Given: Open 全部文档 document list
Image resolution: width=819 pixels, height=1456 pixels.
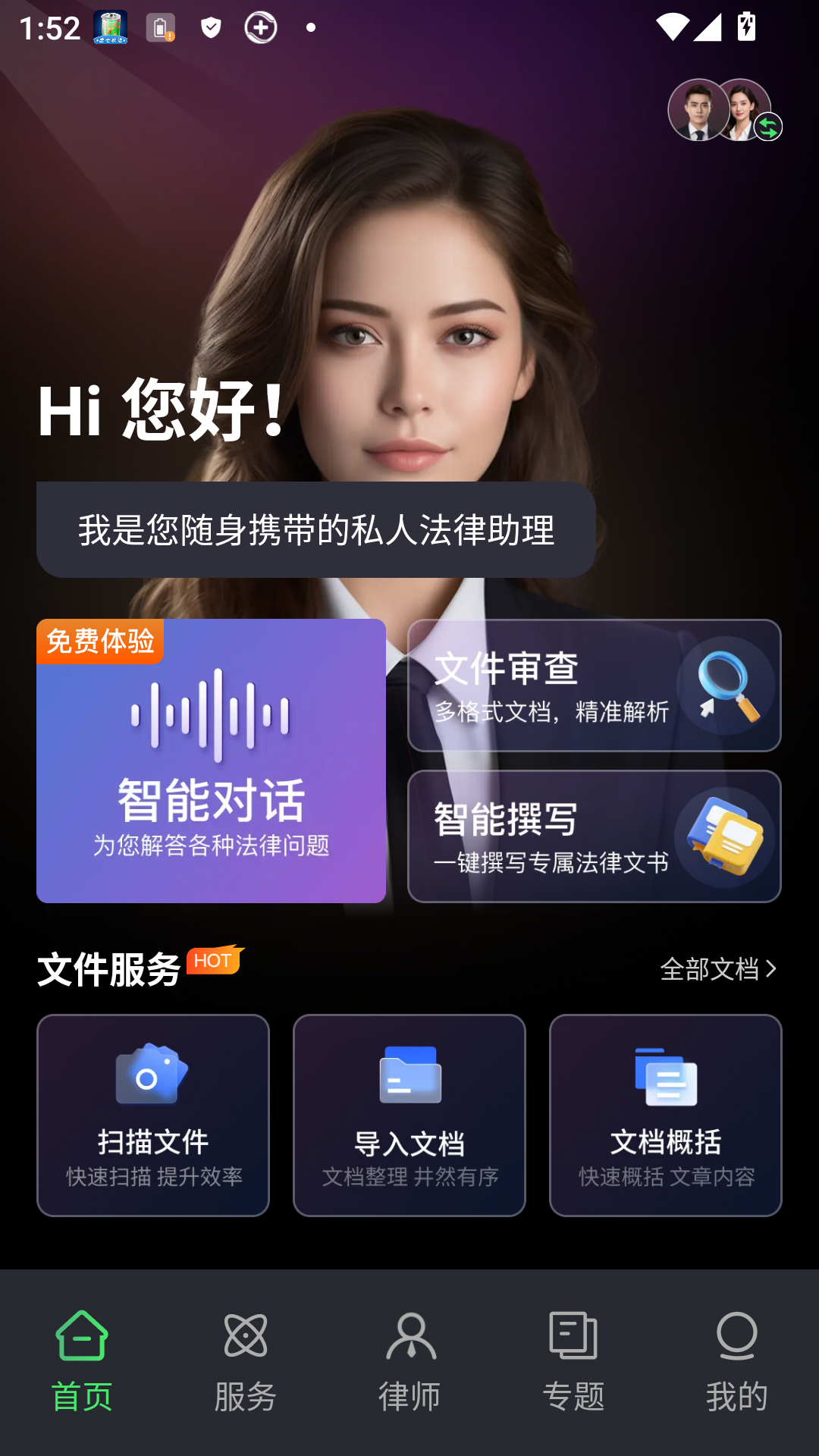Looking at the screenshot, I should [711, 968].
